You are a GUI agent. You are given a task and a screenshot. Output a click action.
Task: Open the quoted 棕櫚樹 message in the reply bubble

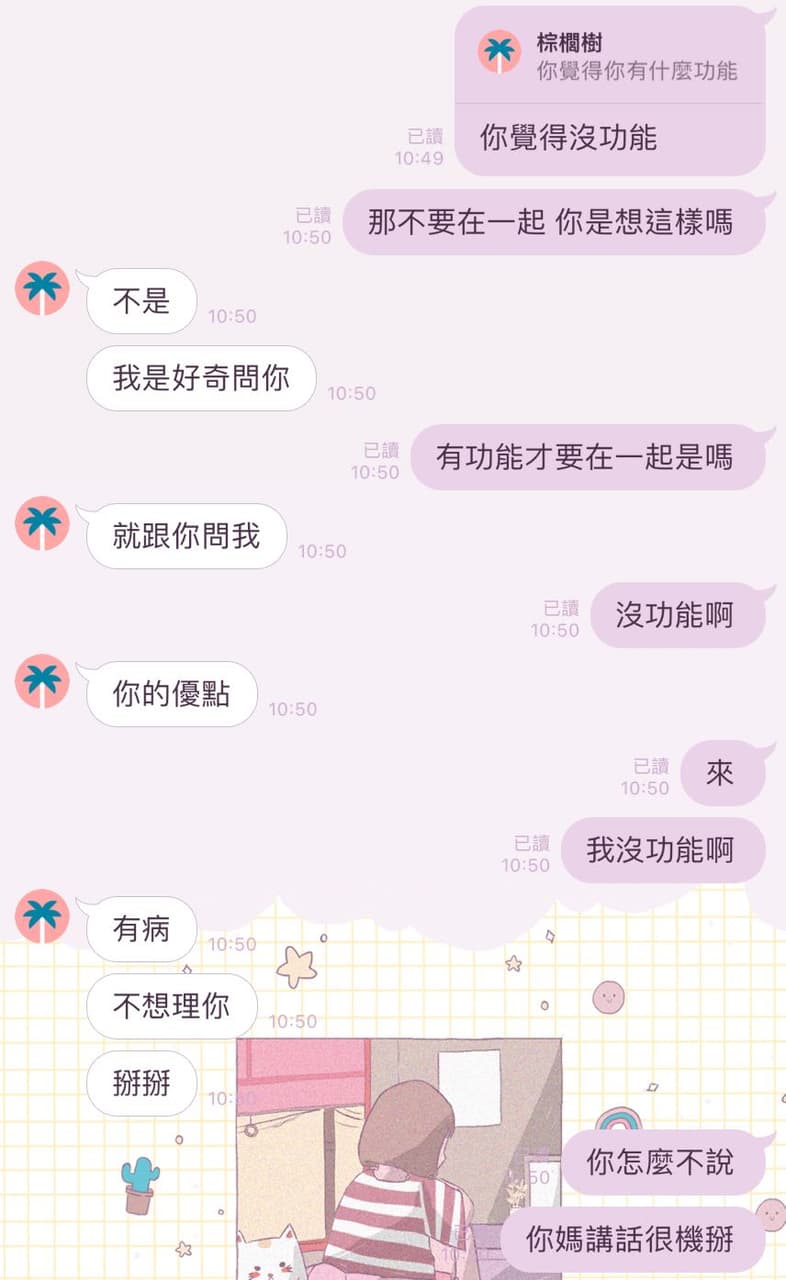(609, 57)
